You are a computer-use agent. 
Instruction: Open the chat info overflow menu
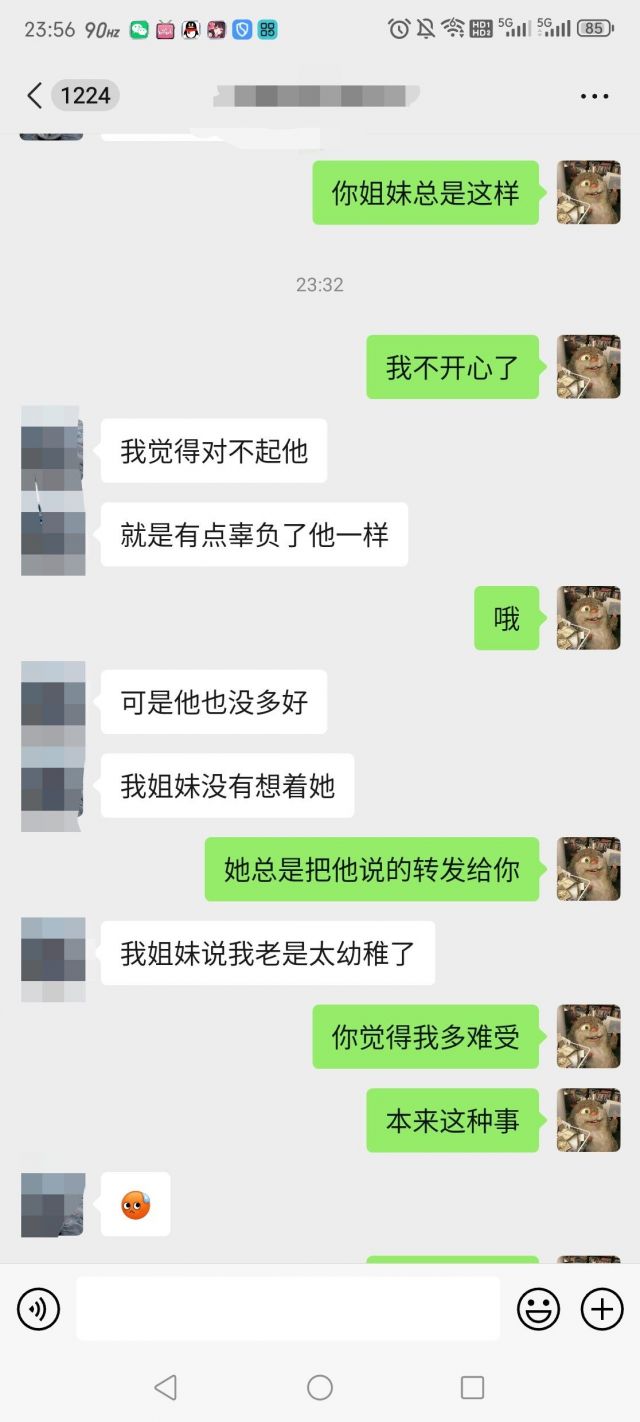pos(594,97)
